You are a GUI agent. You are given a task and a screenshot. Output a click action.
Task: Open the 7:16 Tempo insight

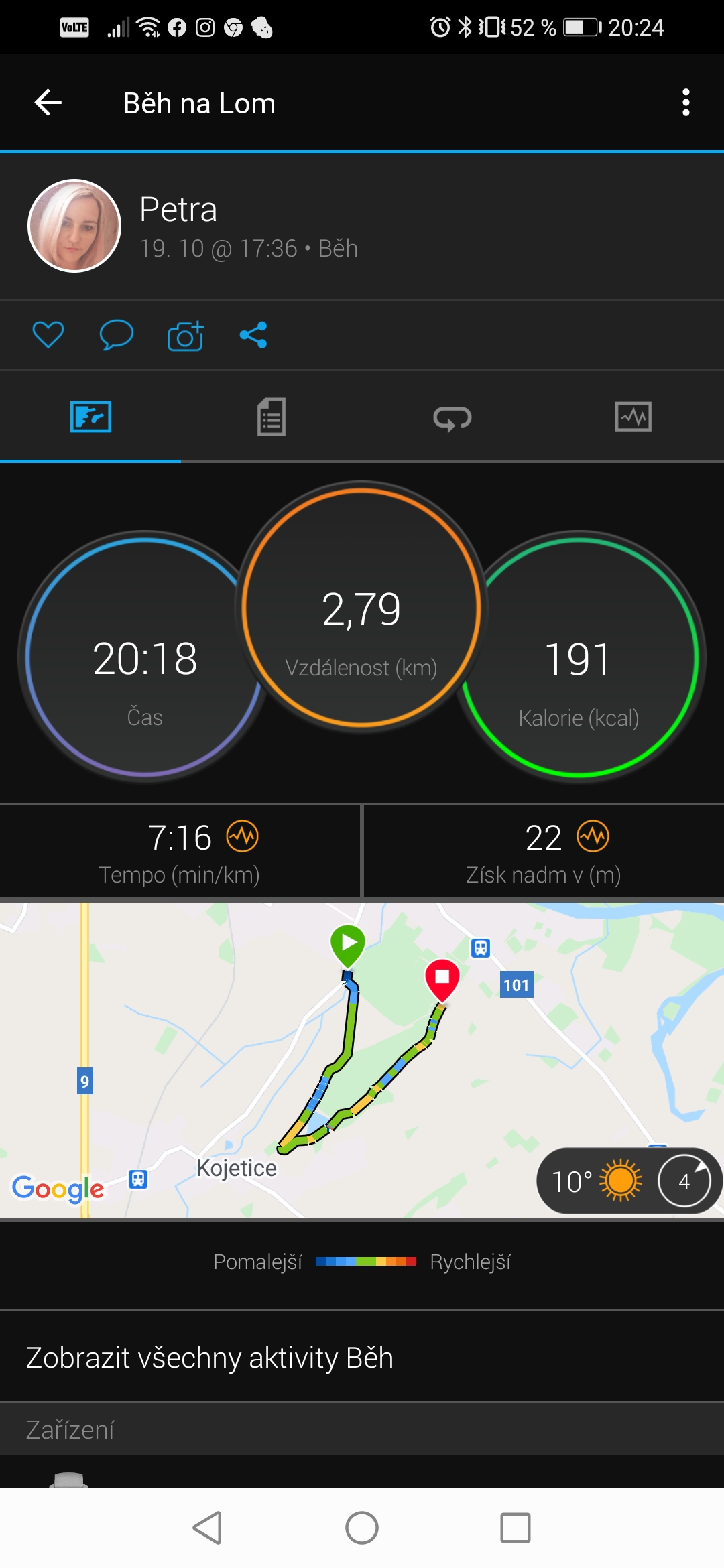tap(243, 836)
